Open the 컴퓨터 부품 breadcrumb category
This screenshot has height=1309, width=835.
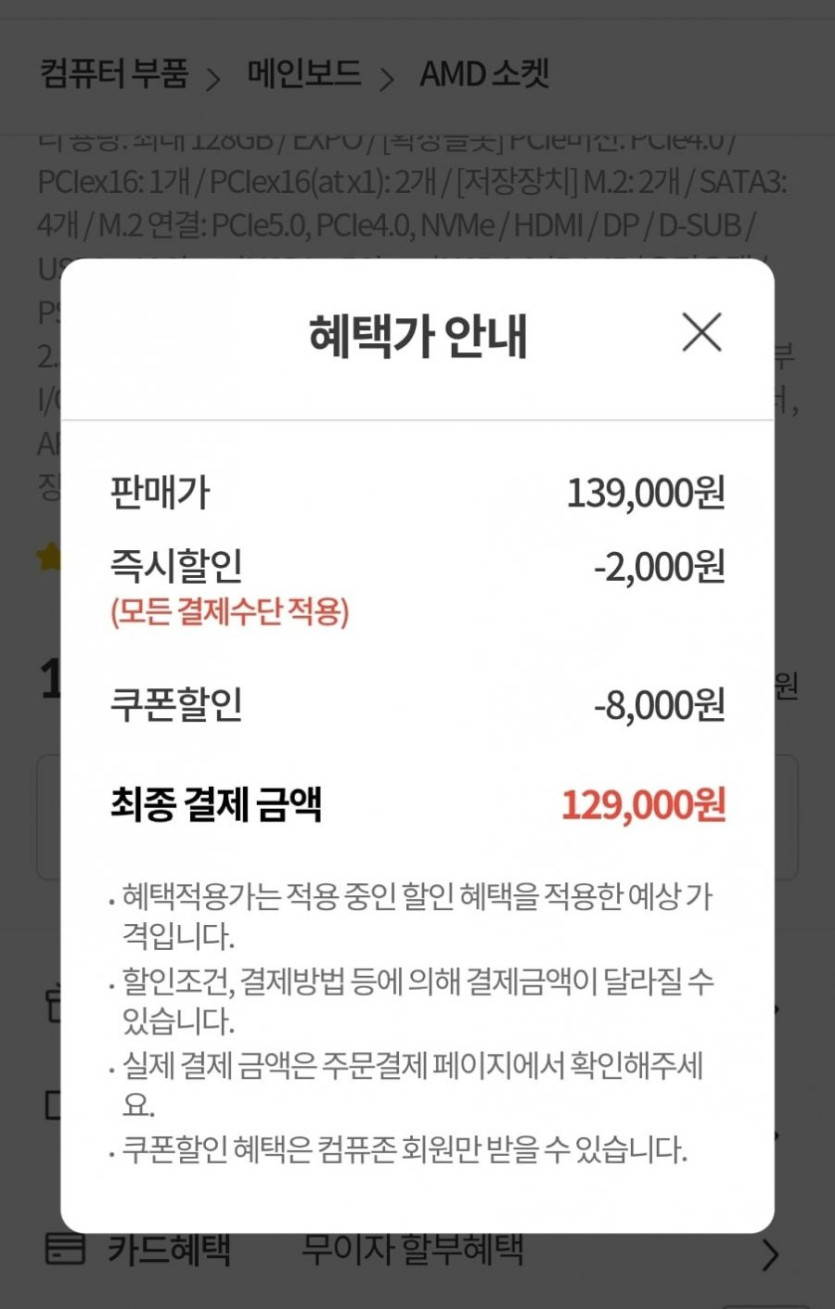(x=114, y=75)
